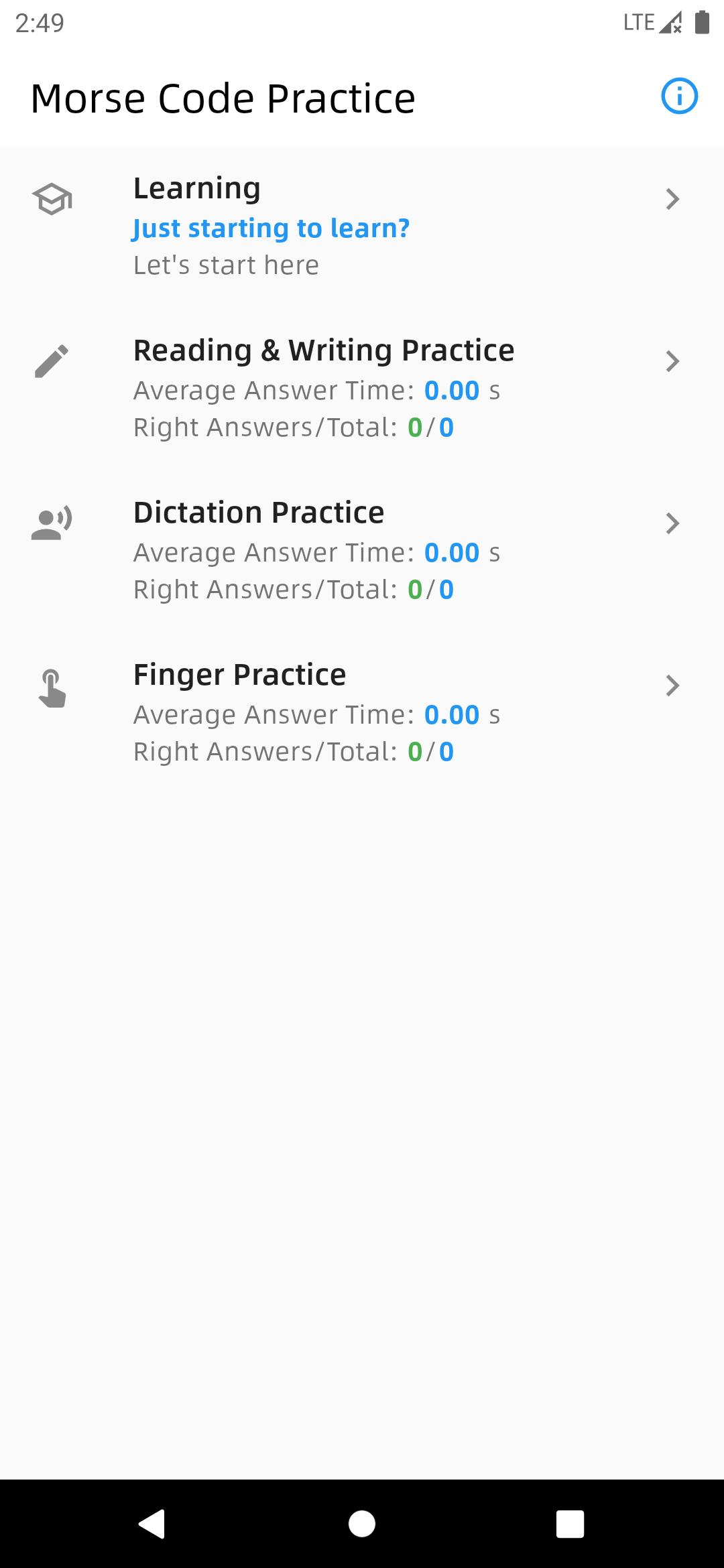Open the Learning section
Screen dimensions: 724x1568
point(362,226)
